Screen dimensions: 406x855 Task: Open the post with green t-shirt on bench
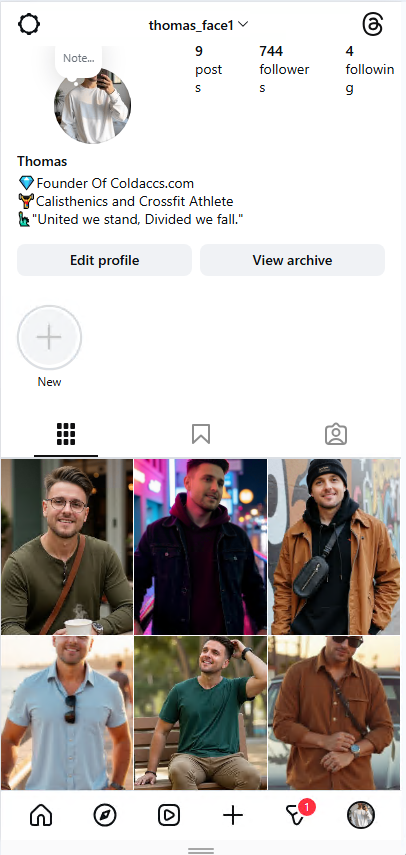(x=201, y=713)
